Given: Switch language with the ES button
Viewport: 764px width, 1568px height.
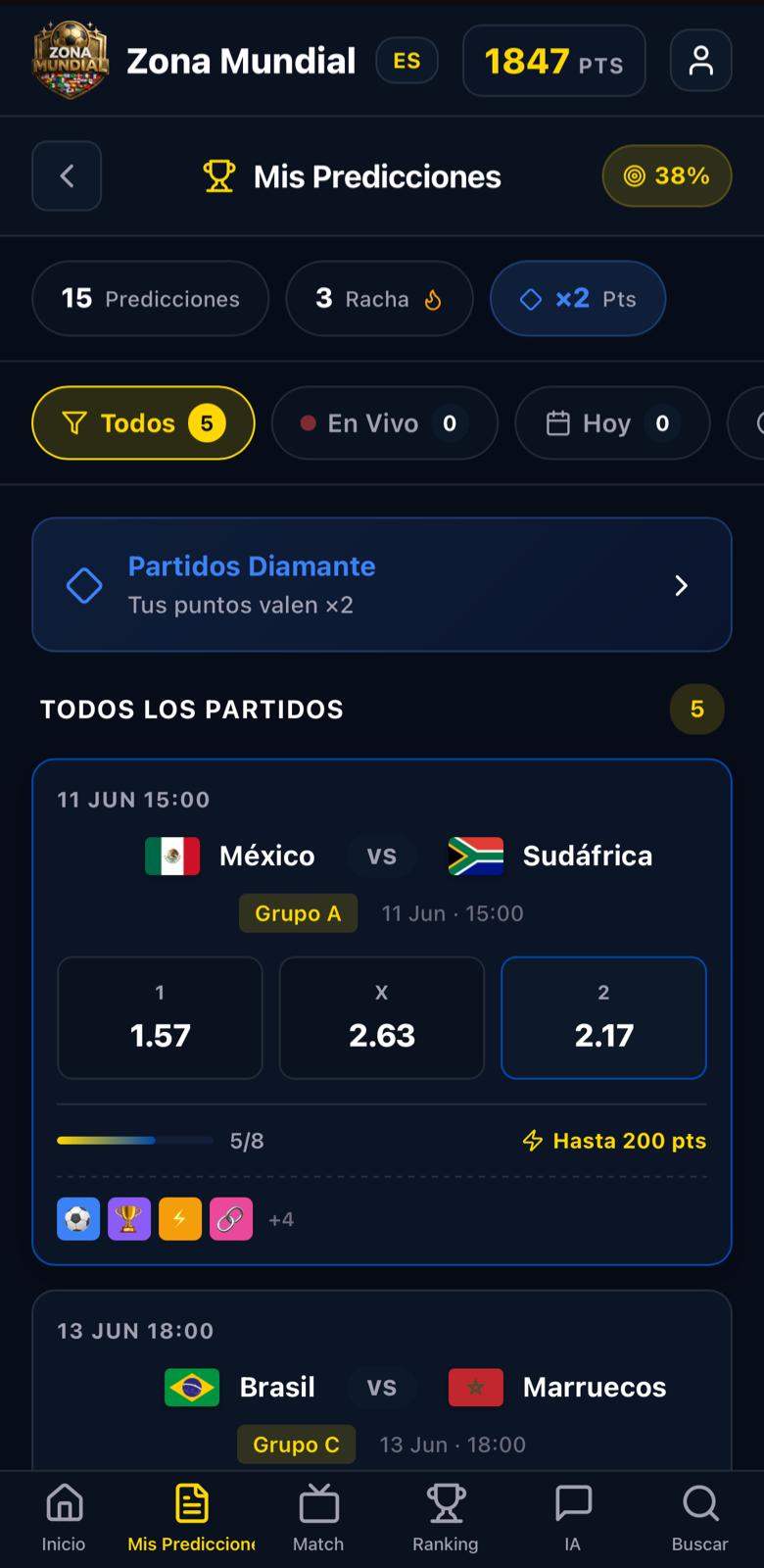Looking at the screenshot, I should 406,61.
